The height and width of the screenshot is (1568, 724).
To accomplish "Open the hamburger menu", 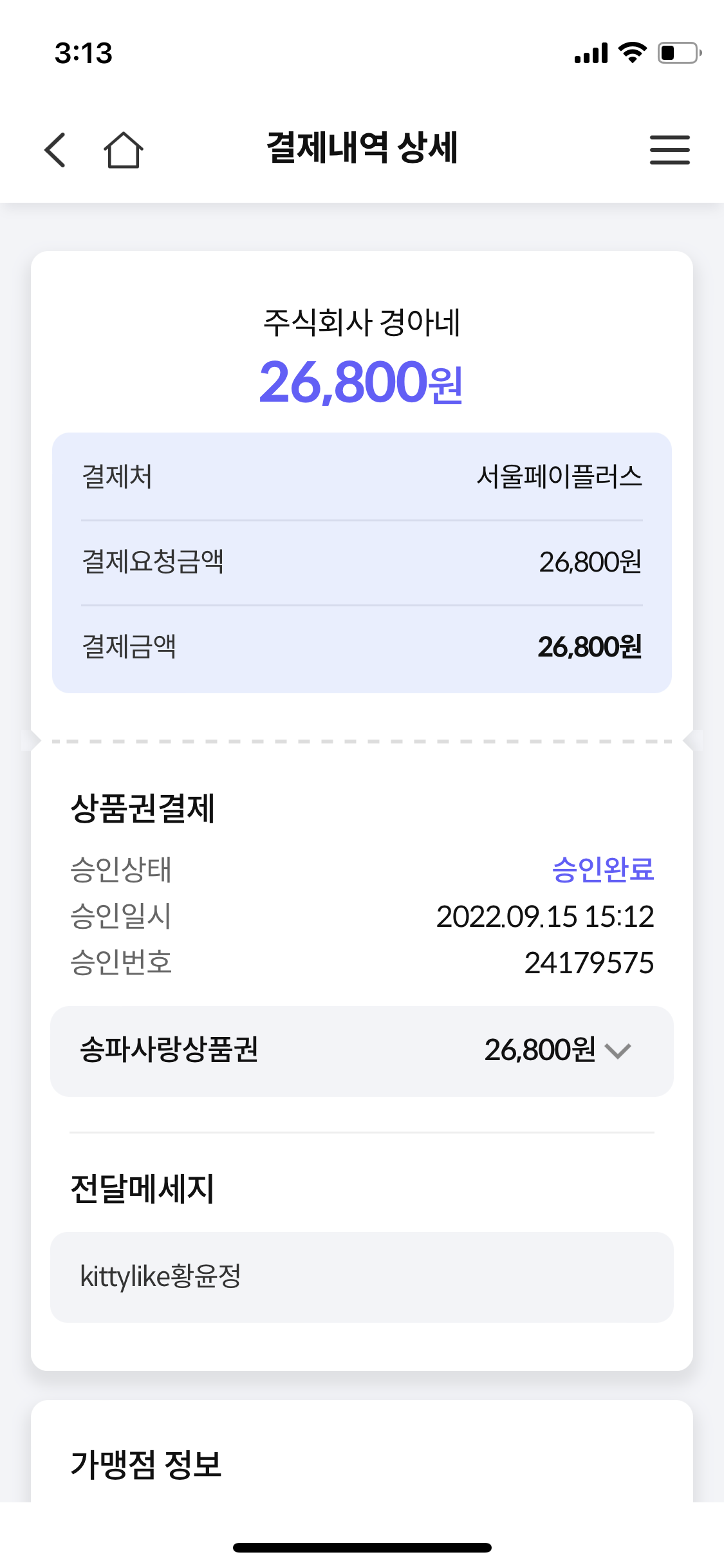I will tap(669, 150).
